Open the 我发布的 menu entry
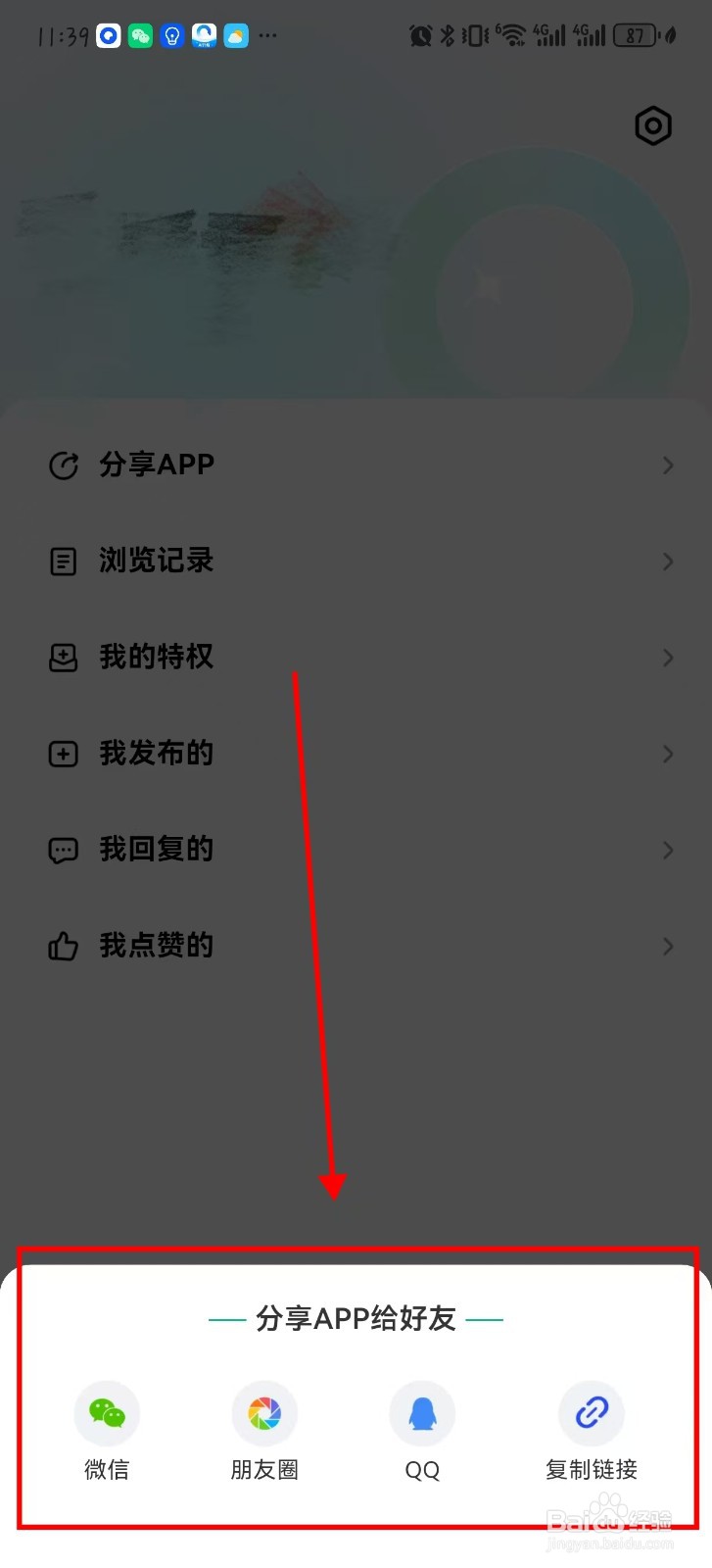Image resolution: width=712 pixels, height=1568 pixels. pos(157,754)
